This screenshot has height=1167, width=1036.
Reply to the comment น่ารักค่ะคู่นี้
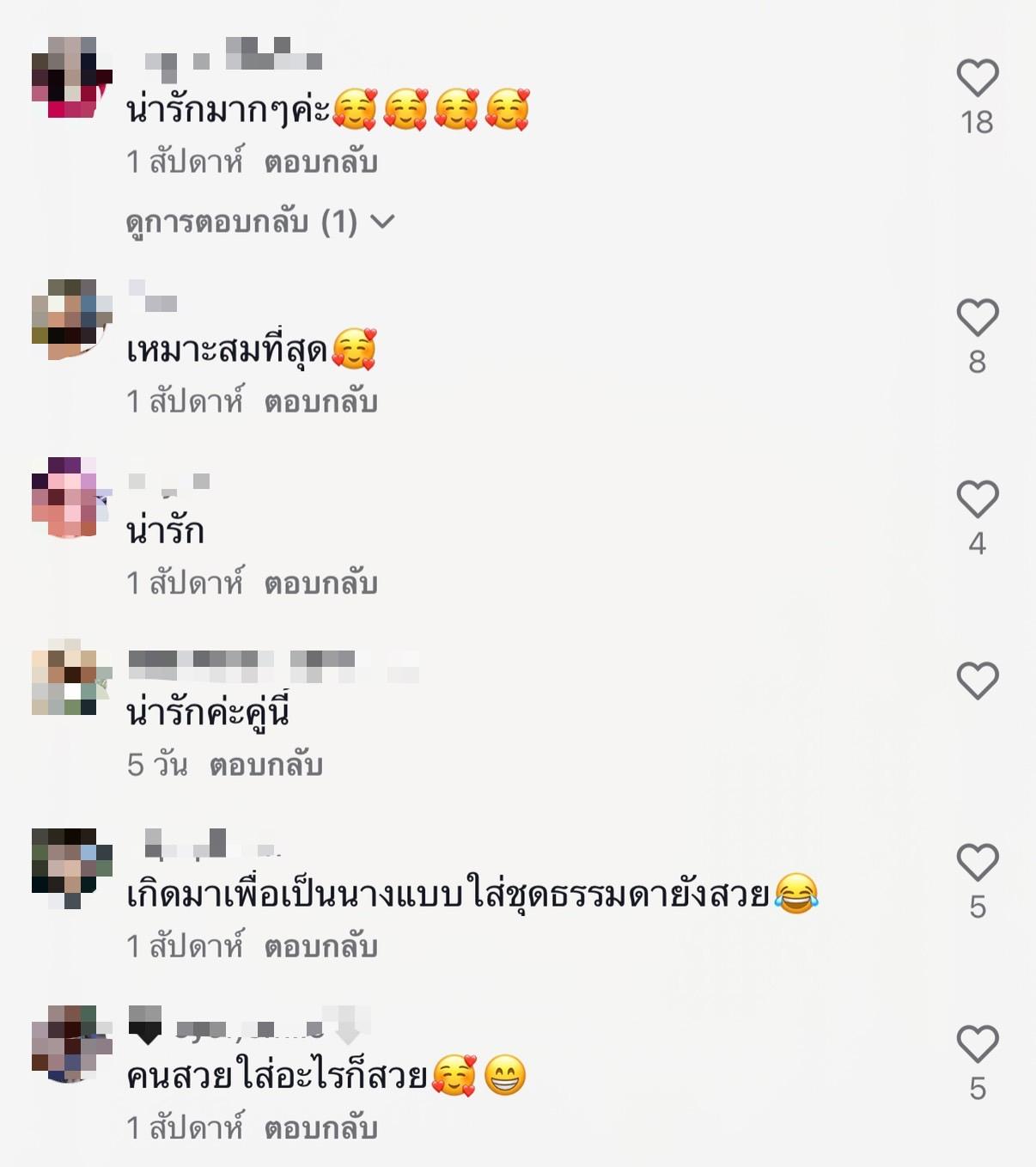pos(266,765)
